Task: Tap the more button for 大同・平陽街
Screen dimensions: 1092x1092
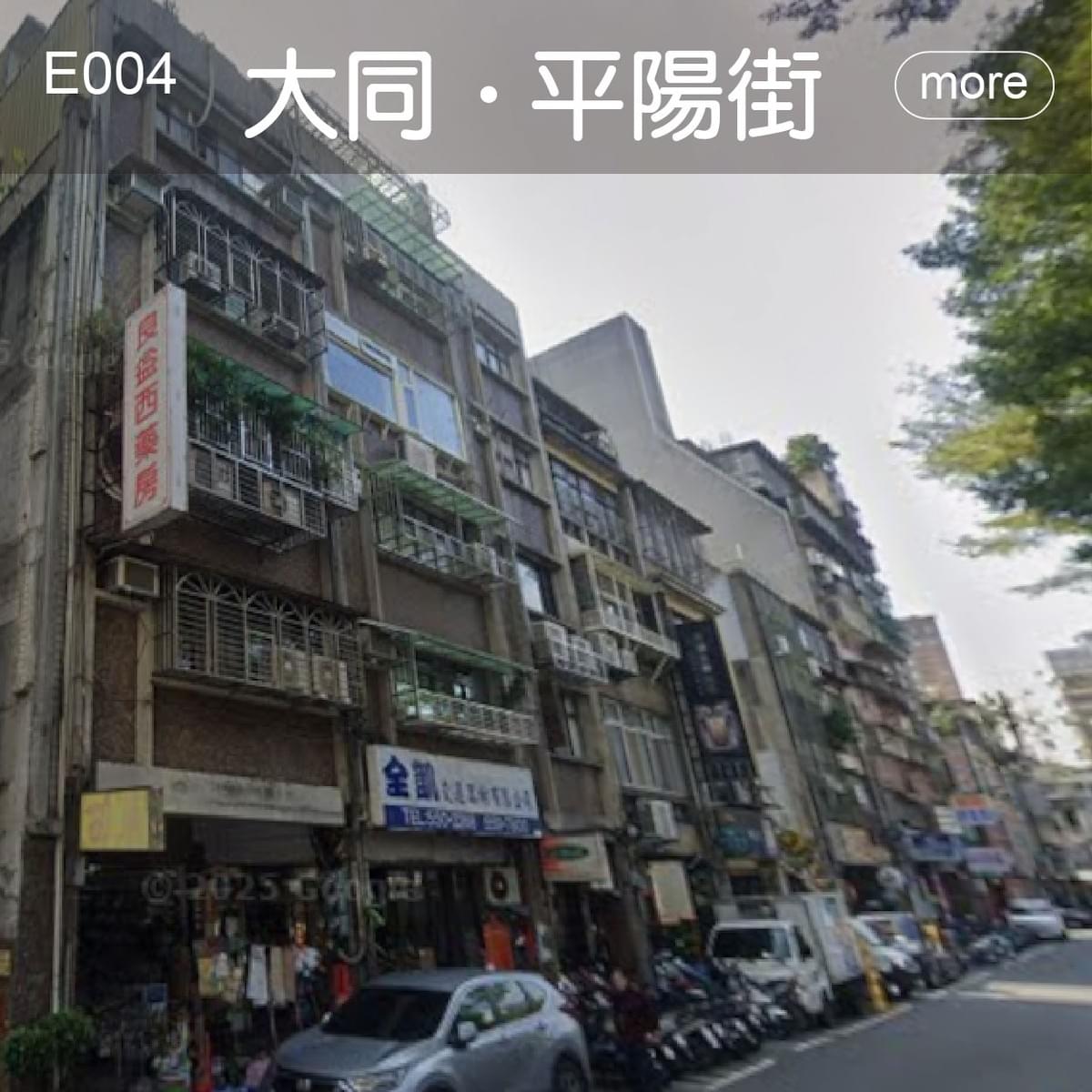Action: coord(974,85)
